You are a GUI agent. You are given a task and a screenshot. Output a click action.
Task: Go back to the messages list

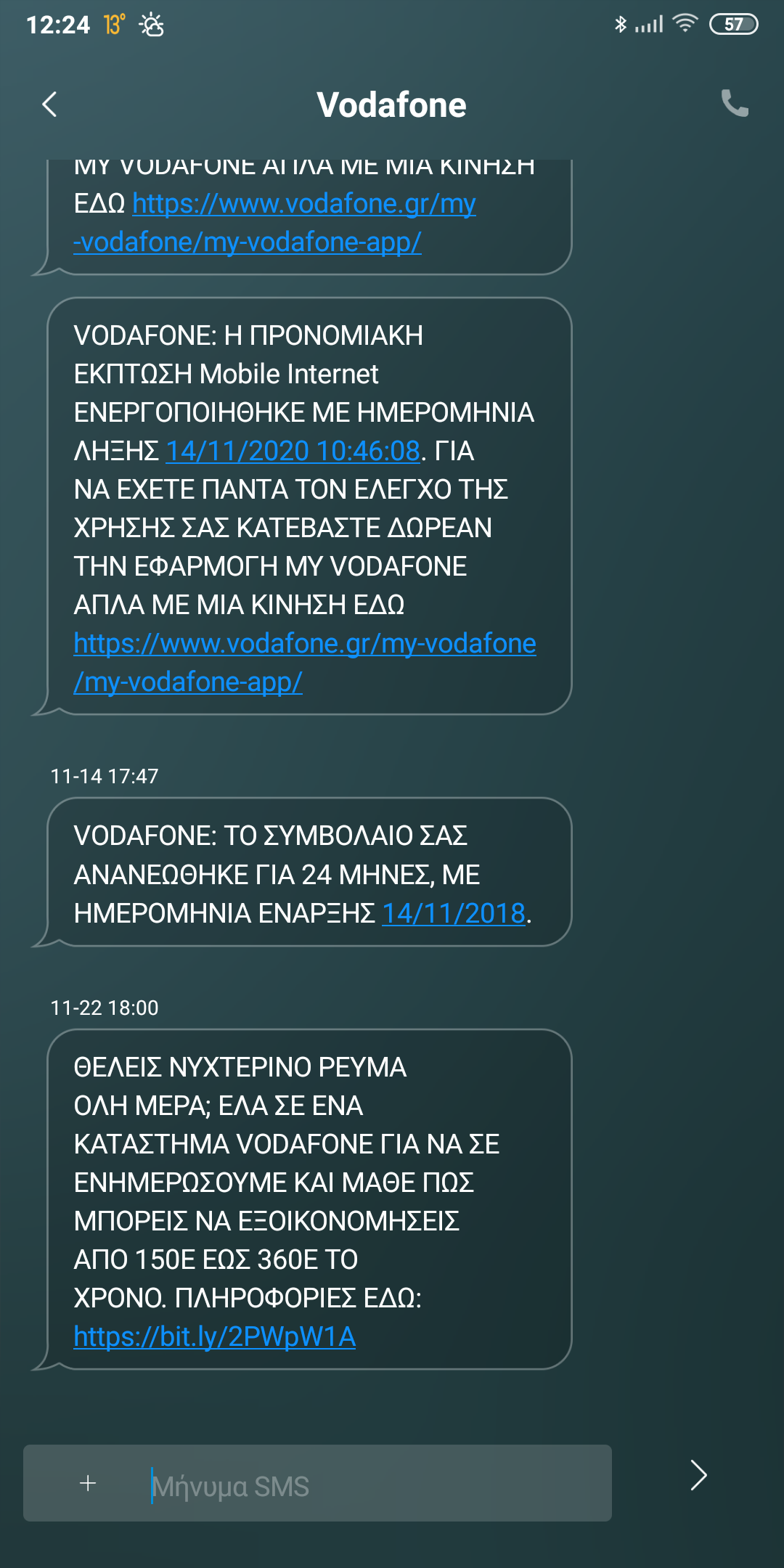49,105
